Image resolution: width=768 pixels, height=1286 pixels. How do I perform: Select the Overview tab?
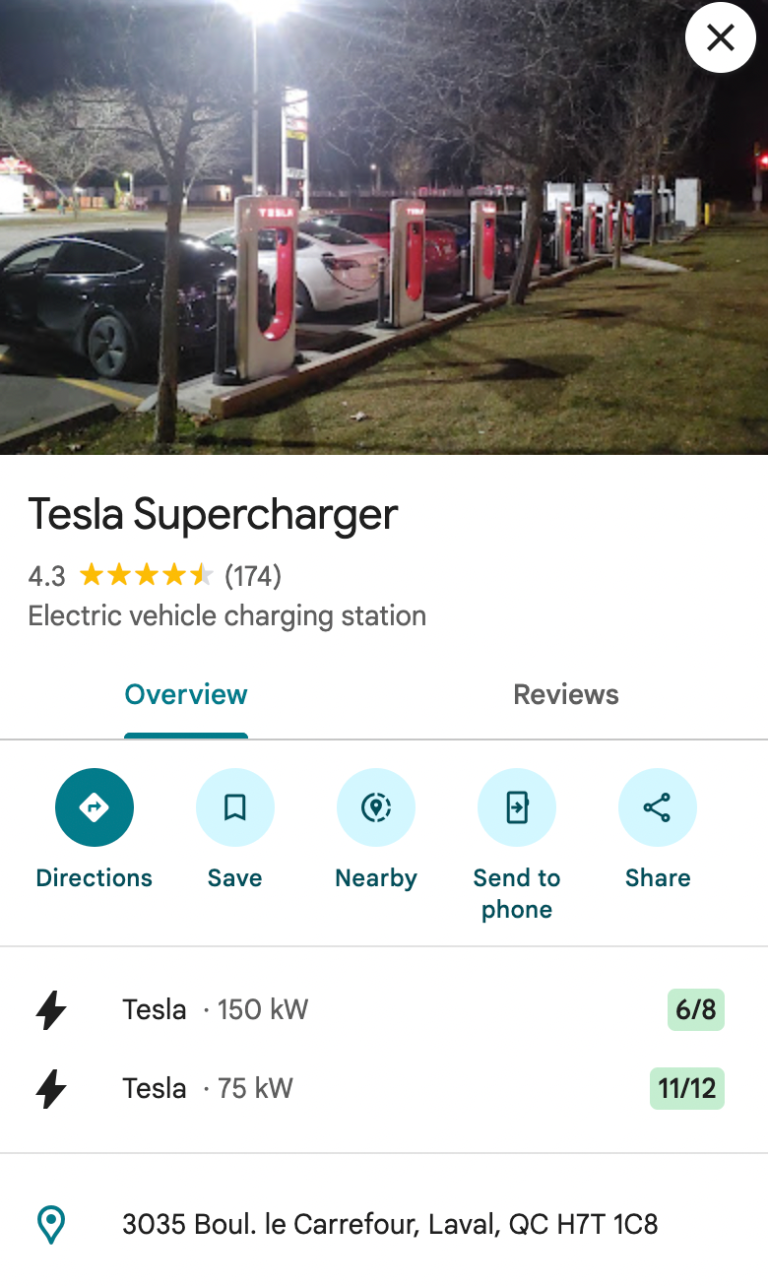pos(186,694)
